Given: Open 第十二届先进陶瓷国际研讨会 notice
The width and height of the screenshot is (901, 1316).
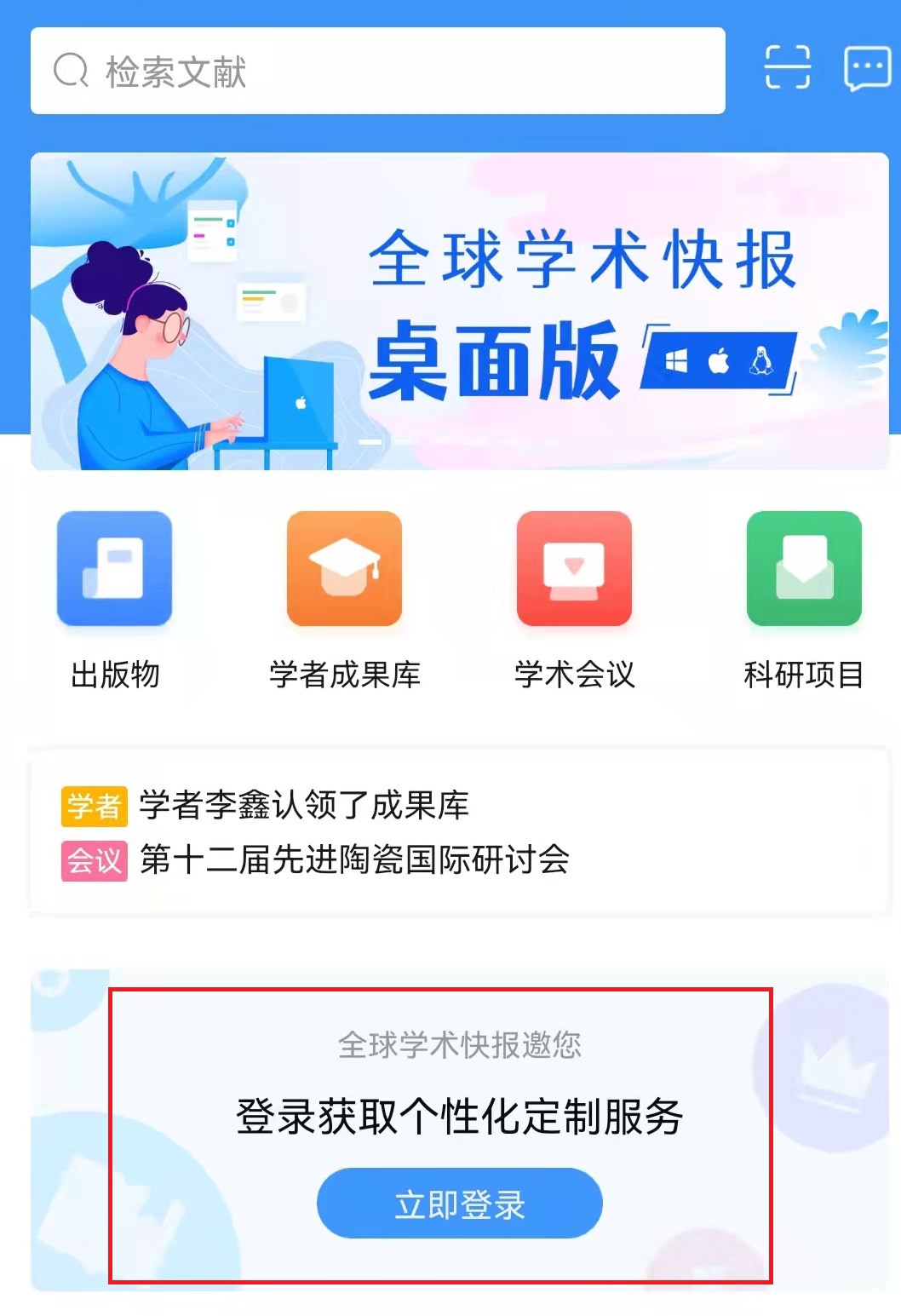Looking at the screenshot, I should (x=354, y=859).
